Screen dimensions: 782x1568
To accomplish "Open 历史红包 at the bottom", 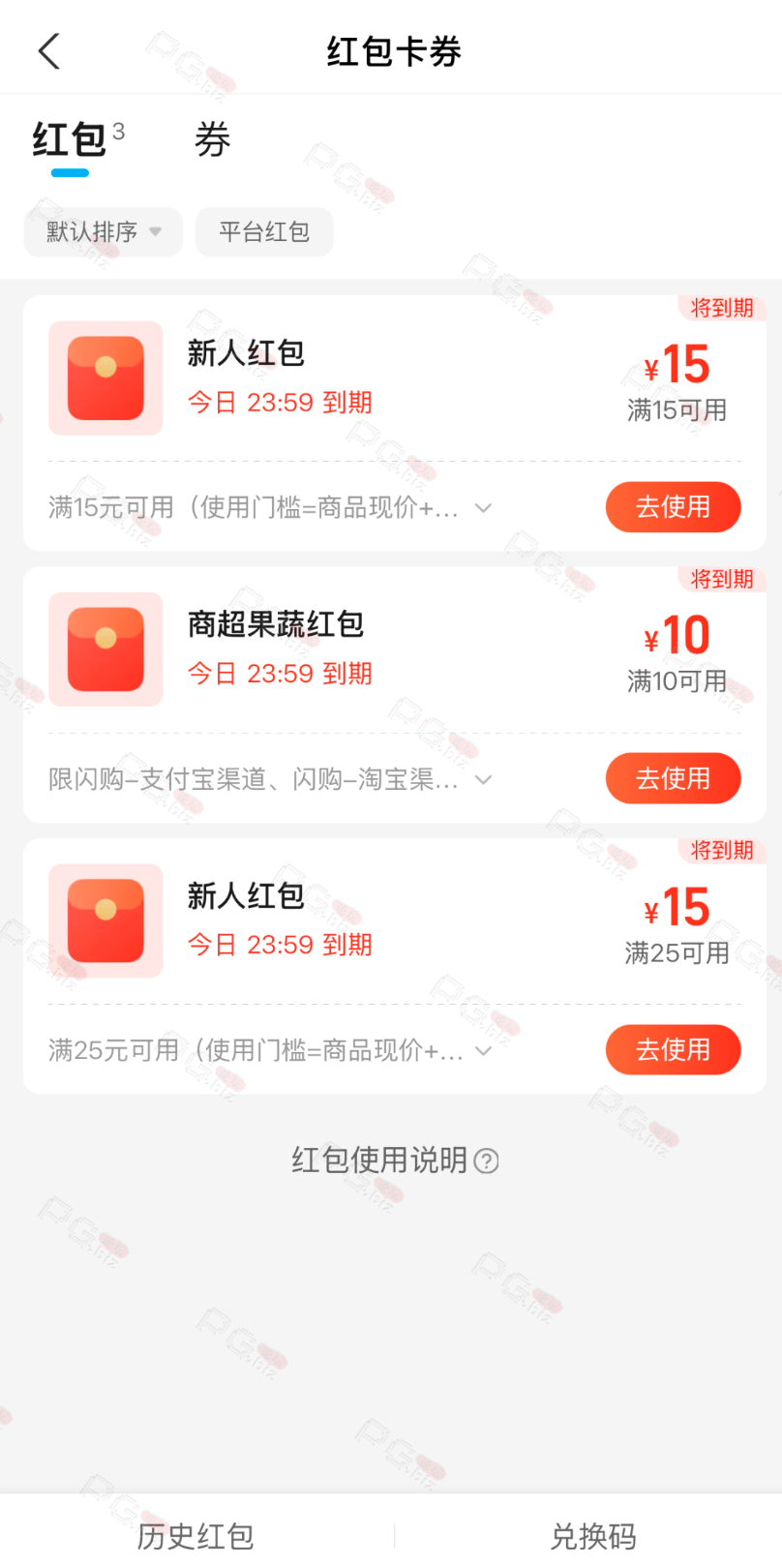I will pos(195,1536).
